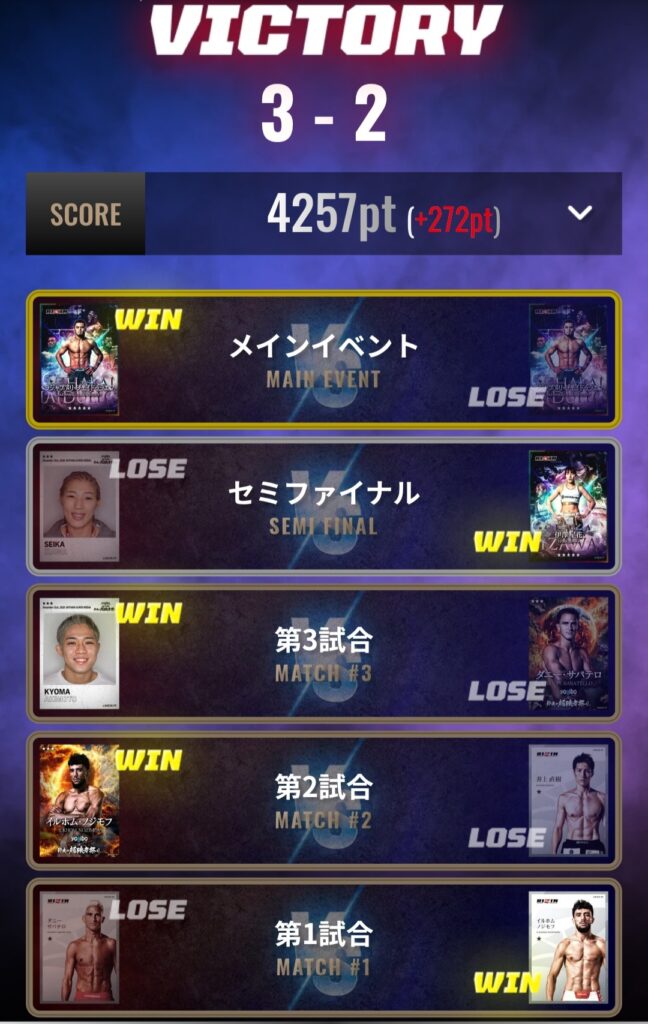Image resolution: width=648 pixels, height=1024 pixels.
Task: View the セミファイナル semi final result
Action: tap(324, 506)
